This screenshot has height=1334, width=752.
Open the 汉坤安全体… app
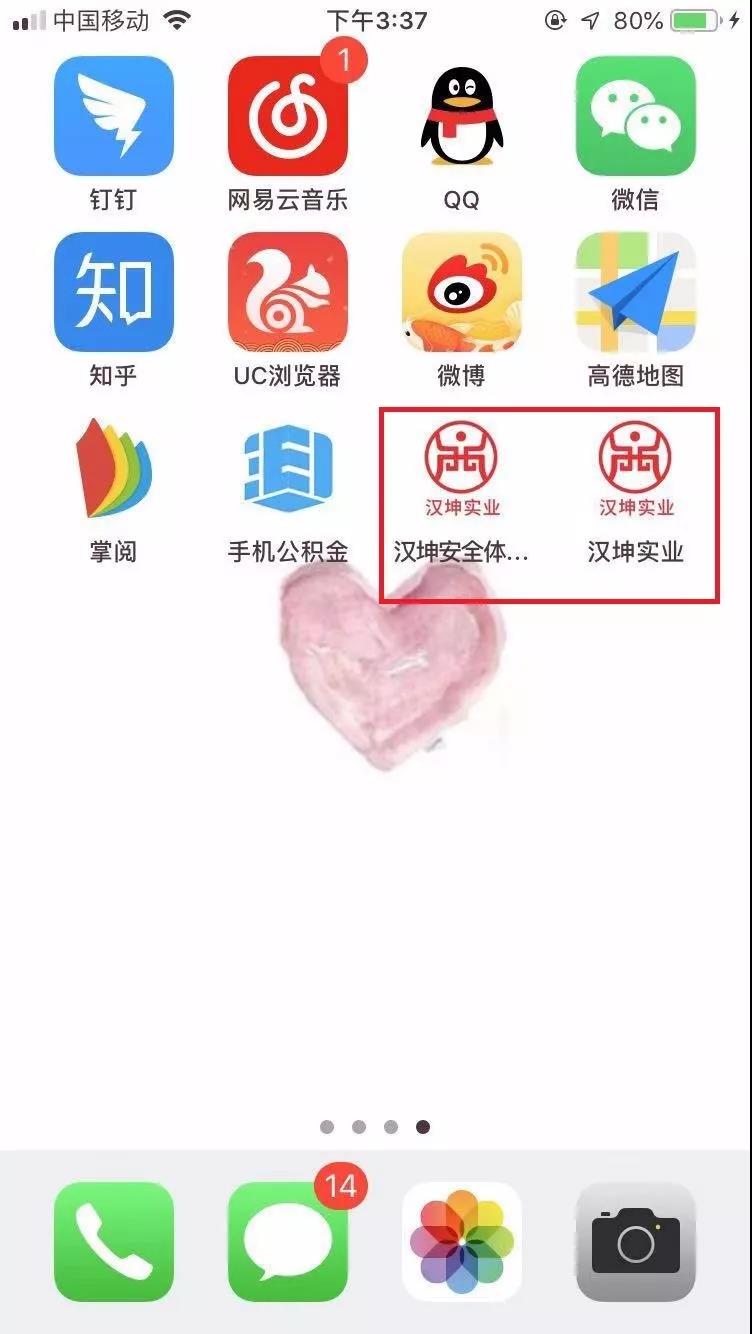461,468
